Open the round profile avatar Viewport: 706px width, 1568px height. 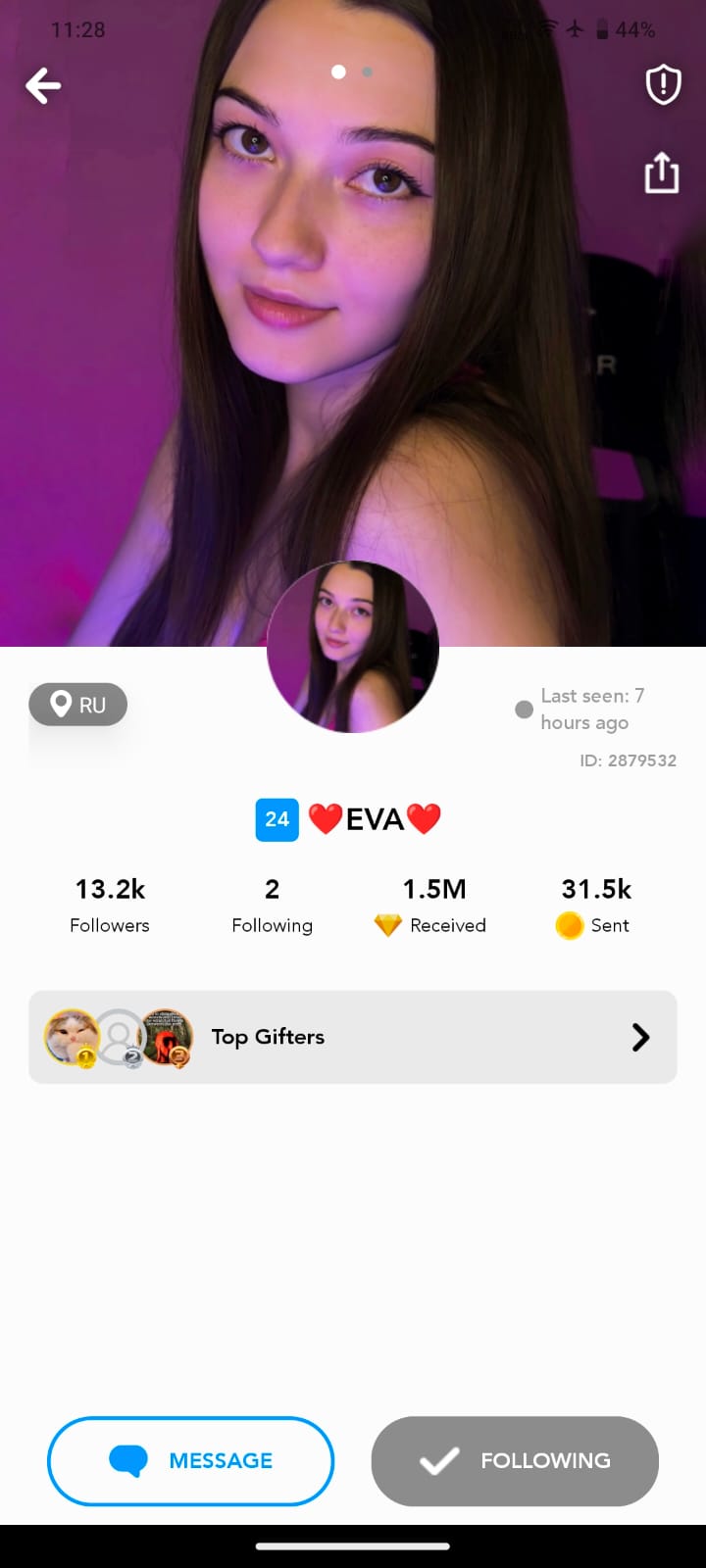[353, 647]
